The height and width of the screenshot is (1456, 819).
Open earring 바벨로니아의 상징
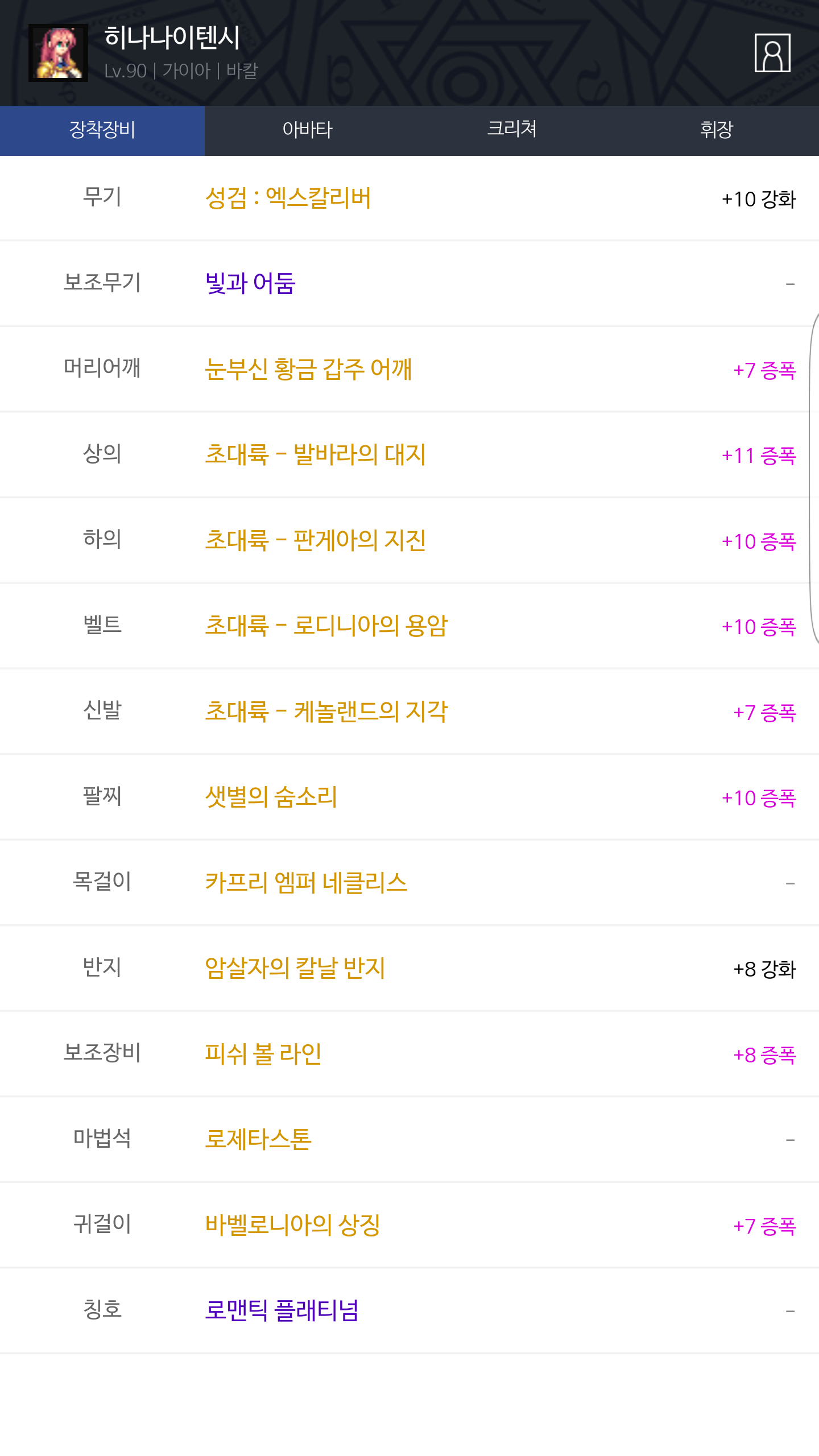292,1225
